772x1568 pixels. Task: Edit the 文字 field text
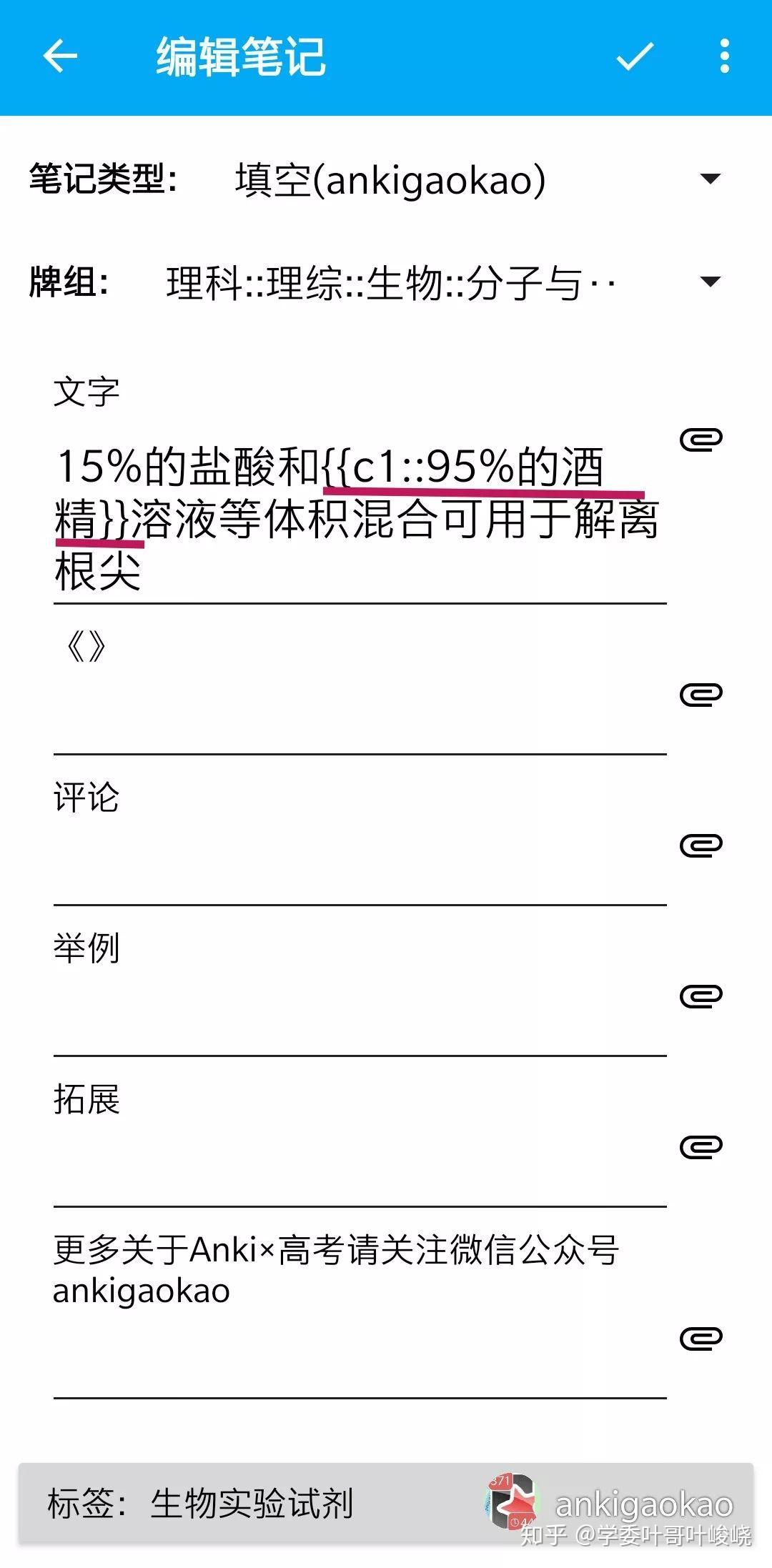(x=357, y=519)
